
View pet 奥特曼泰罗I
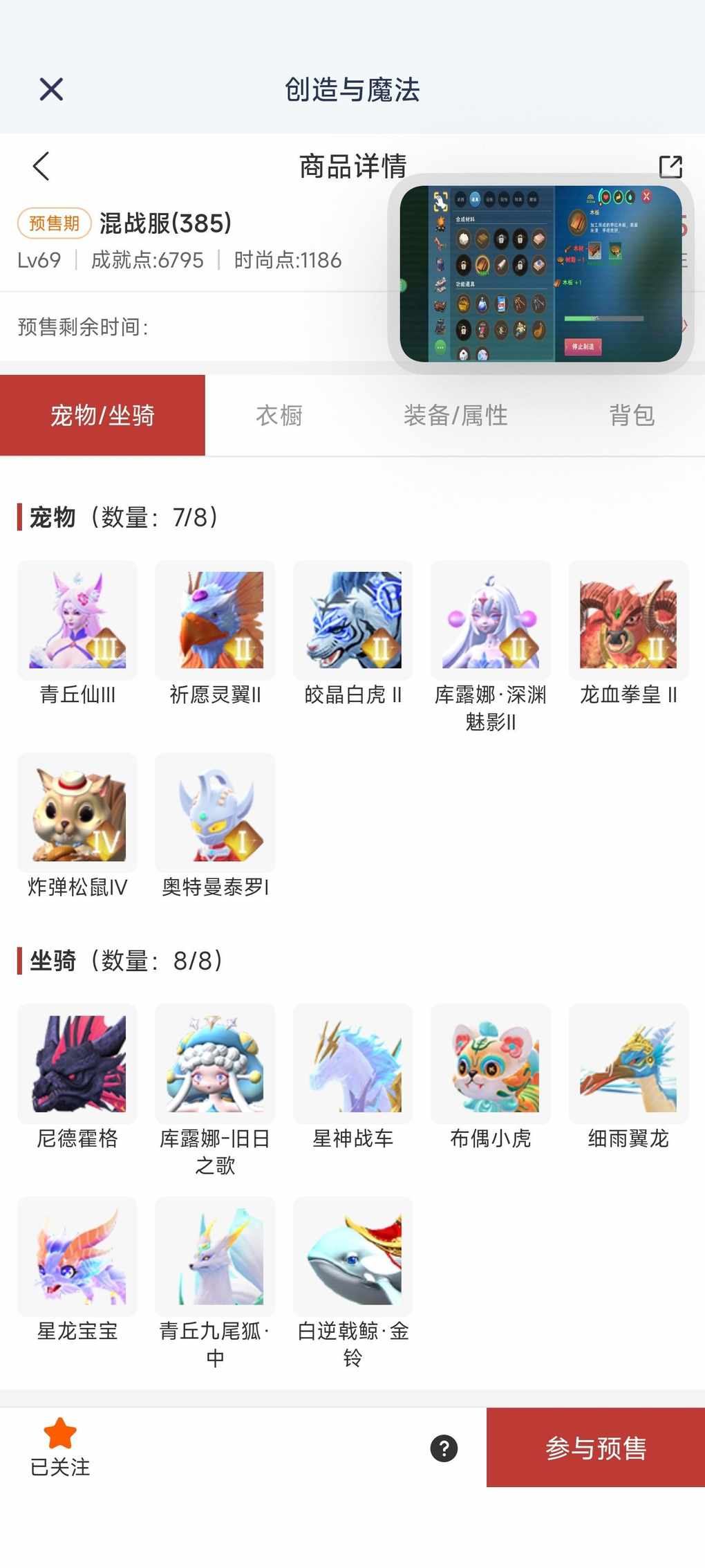click(x=215, y=813)
